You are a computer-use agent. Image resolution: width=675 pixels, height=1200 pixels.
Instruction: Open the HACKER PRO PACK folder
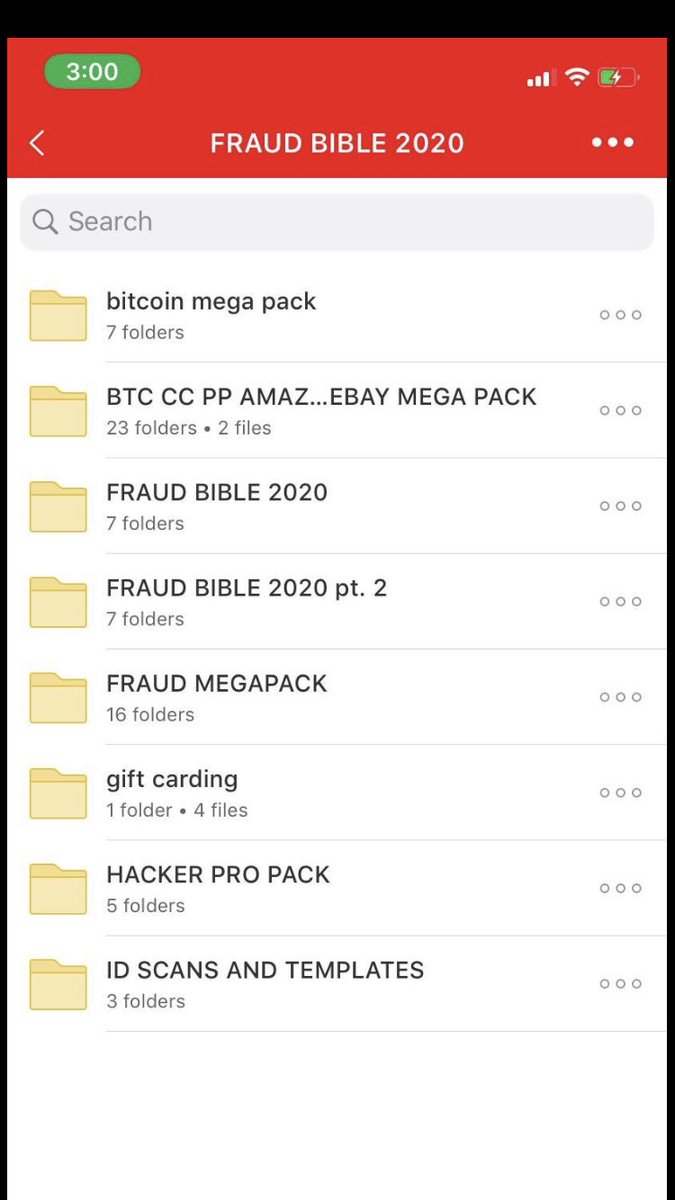coord(337,888)
